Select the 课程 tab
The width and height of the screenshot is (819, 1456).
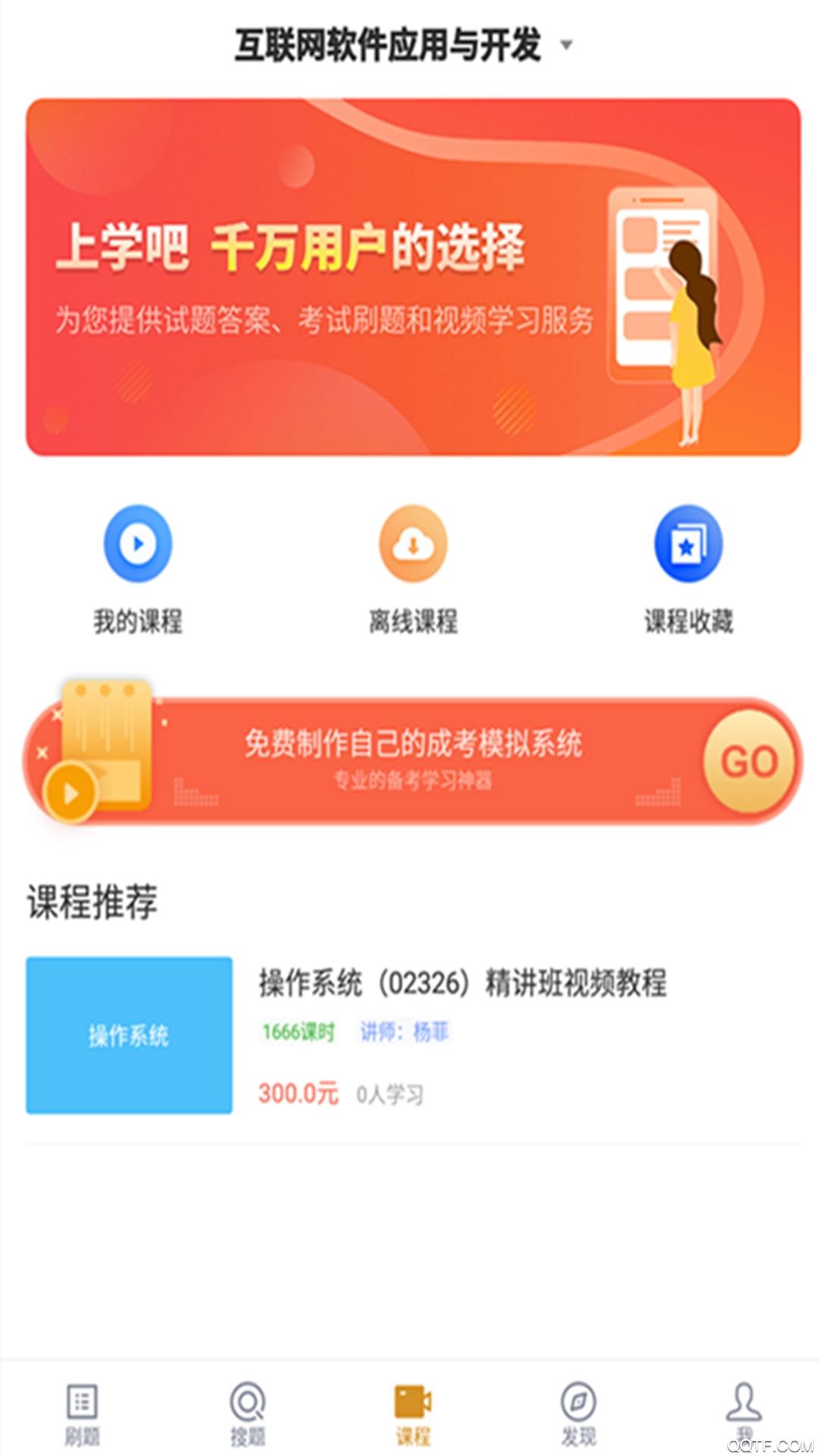(x=413, y=1412)
